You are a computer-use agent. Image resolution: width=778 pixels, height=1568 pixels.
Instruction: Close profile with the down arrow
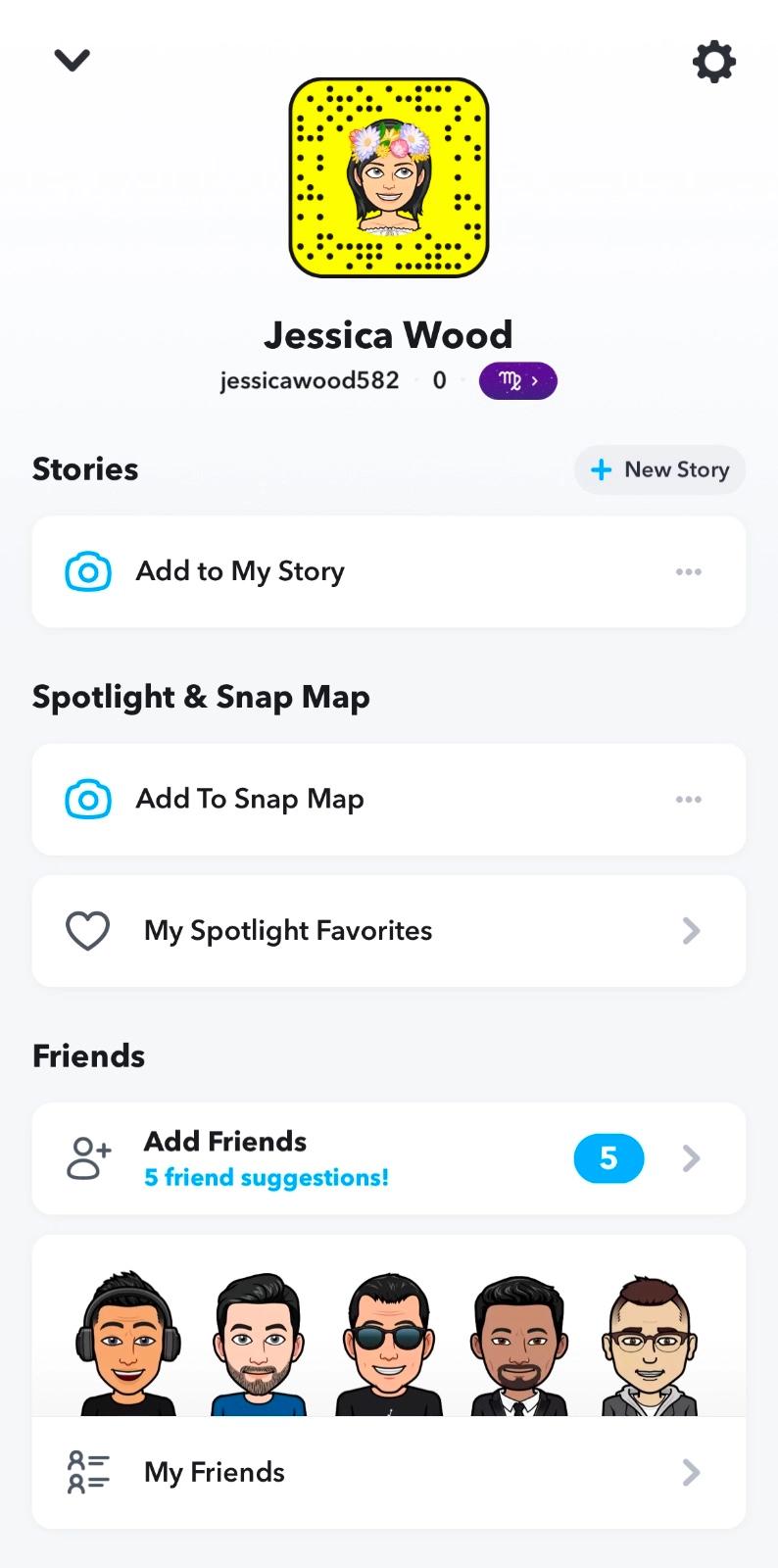tap(73, 61)
